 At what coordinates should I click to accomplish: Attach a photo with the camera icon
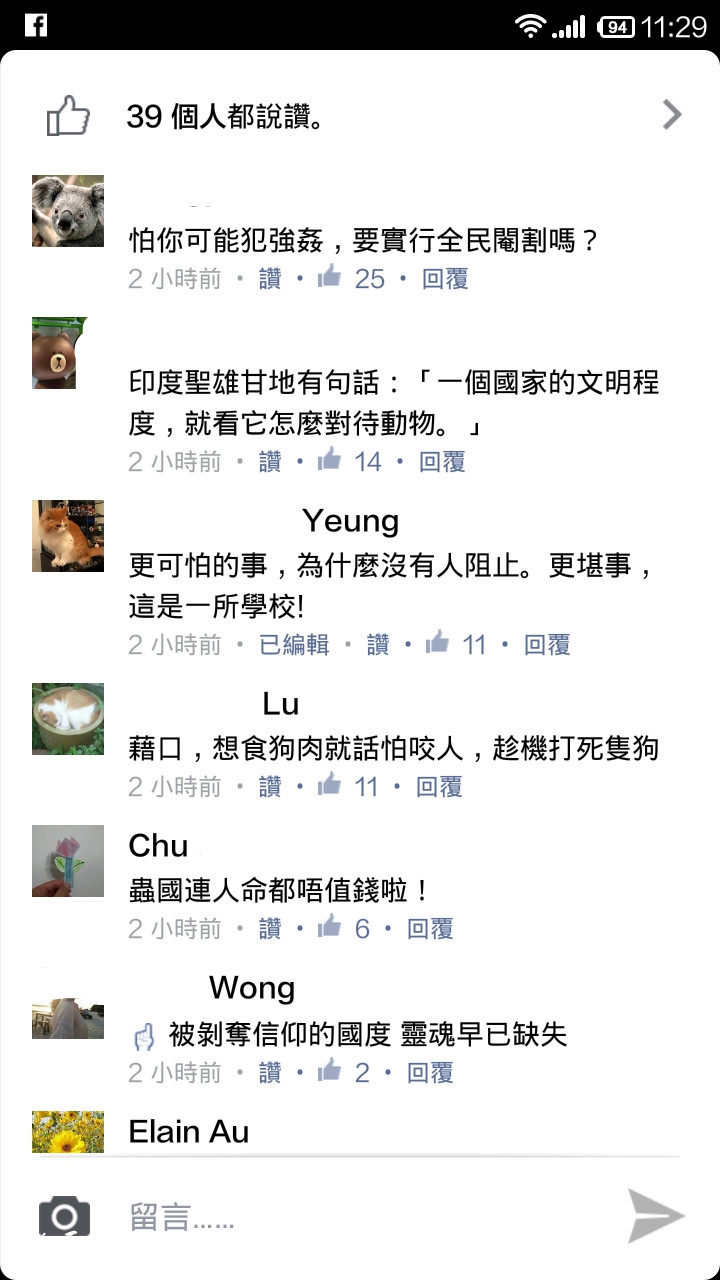pyautogui.click(x=64, y=1217)
